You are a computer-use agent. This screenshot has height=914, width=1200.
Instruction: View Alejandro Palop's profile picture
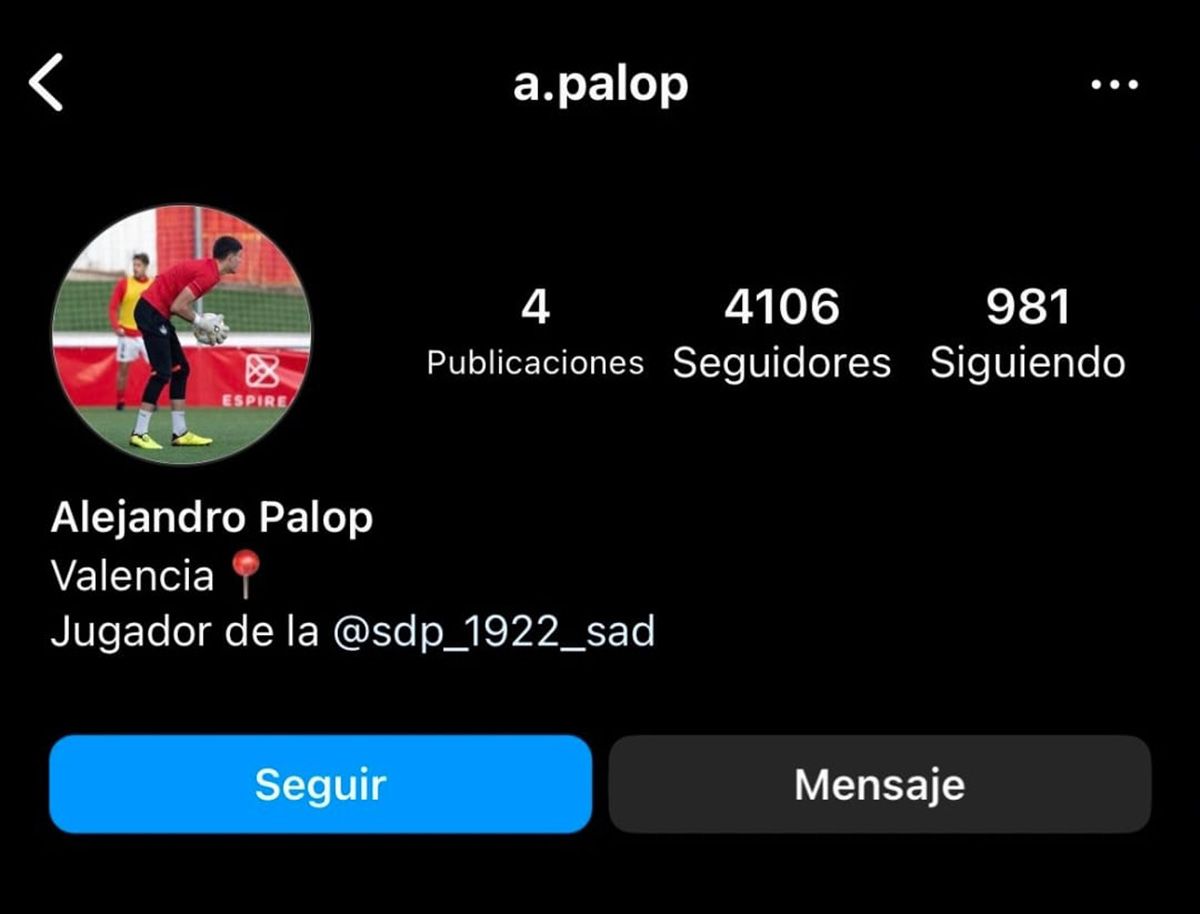point(181,334)
